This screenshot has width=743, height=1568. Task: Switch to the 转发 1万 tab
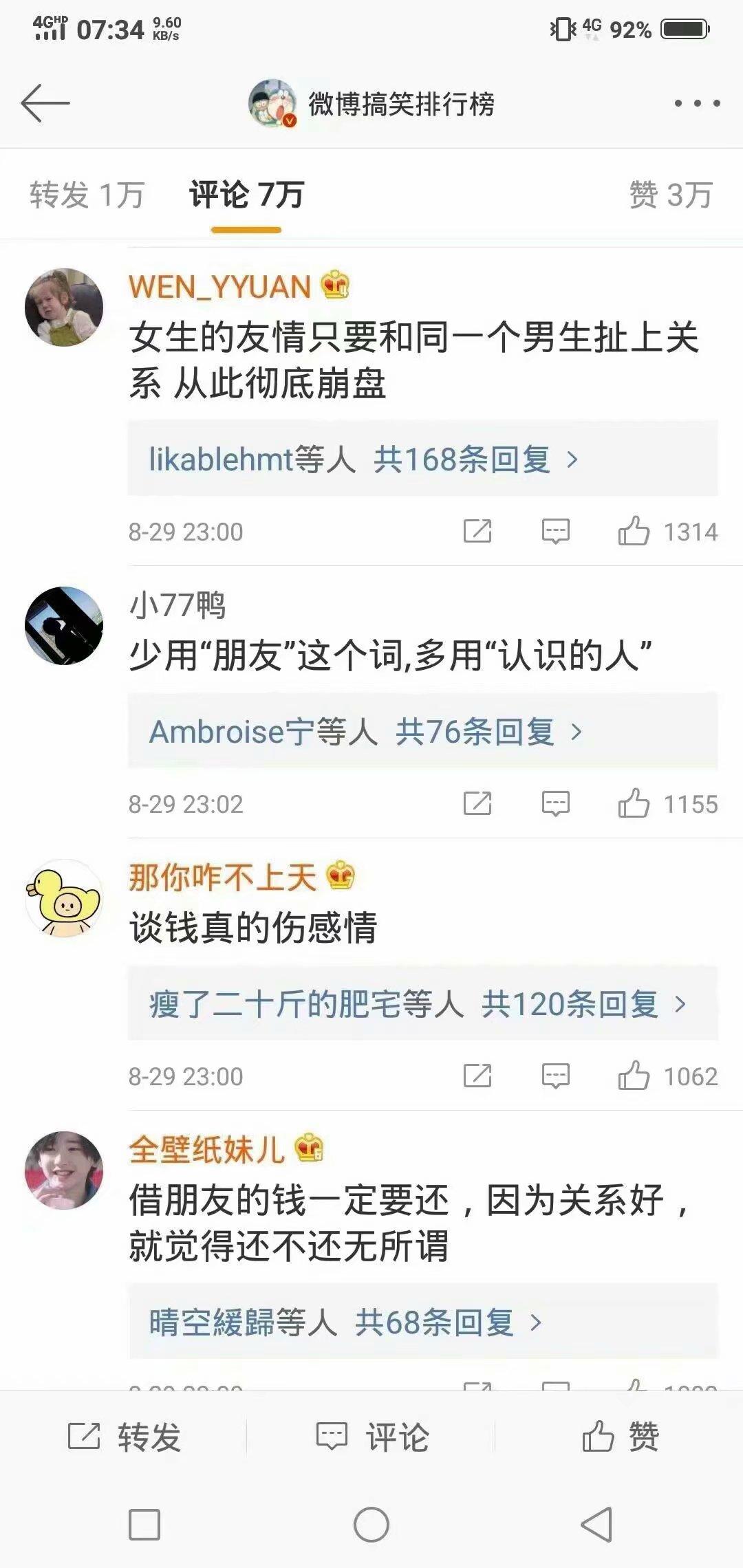[87, 195]
